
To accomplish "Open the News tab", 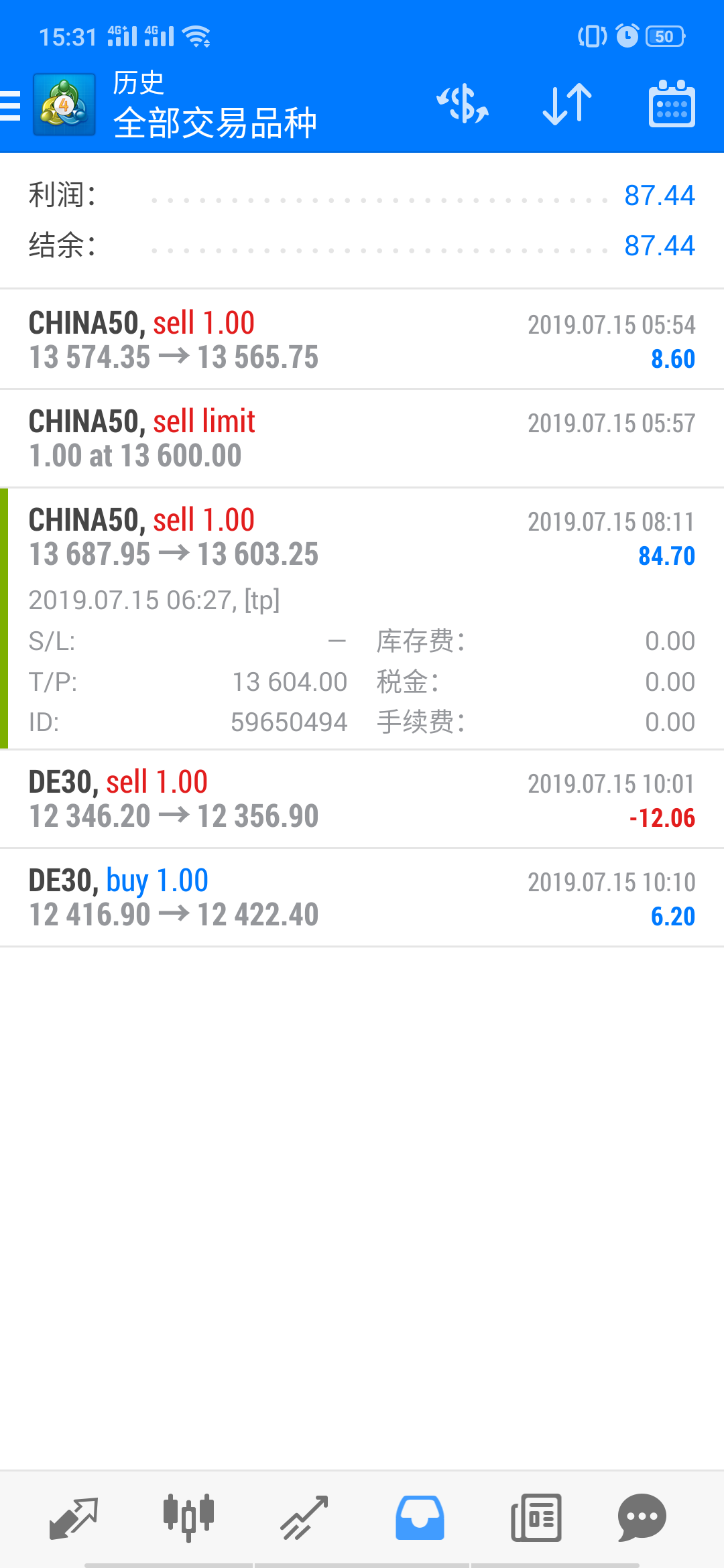I will (536, 1518).
